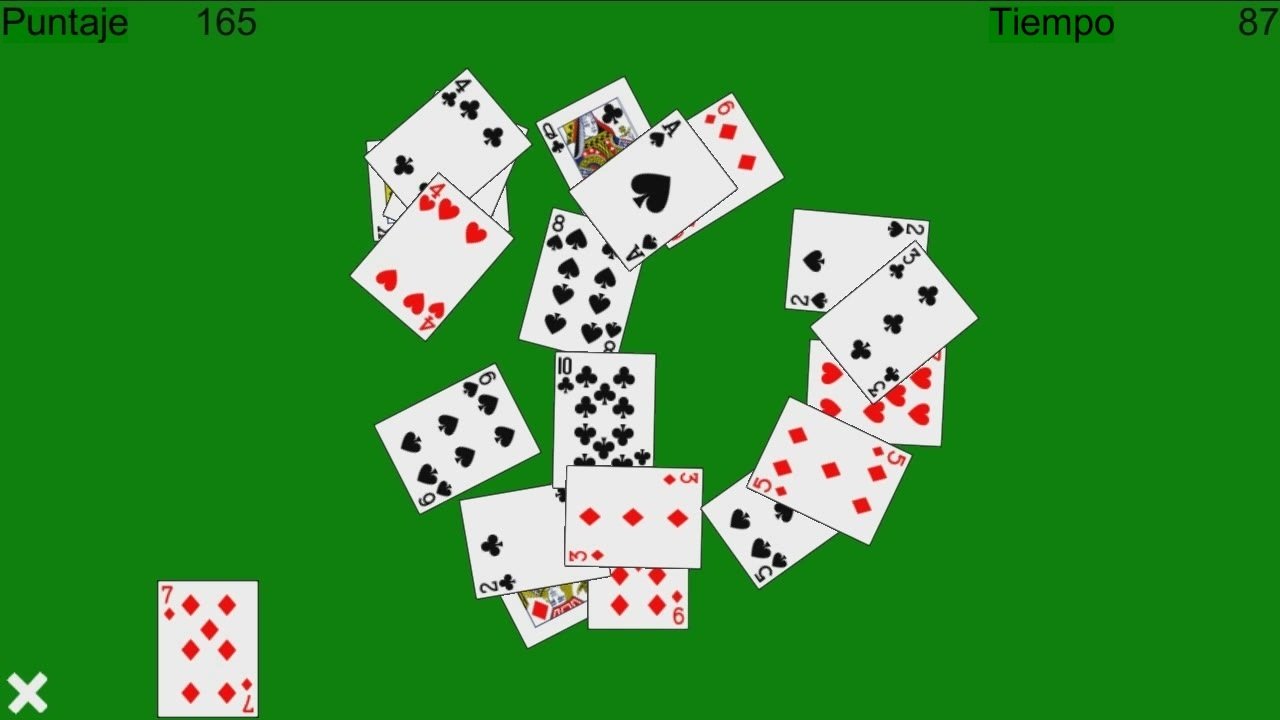Pick the 4 of hearts card

pos(431,257)
